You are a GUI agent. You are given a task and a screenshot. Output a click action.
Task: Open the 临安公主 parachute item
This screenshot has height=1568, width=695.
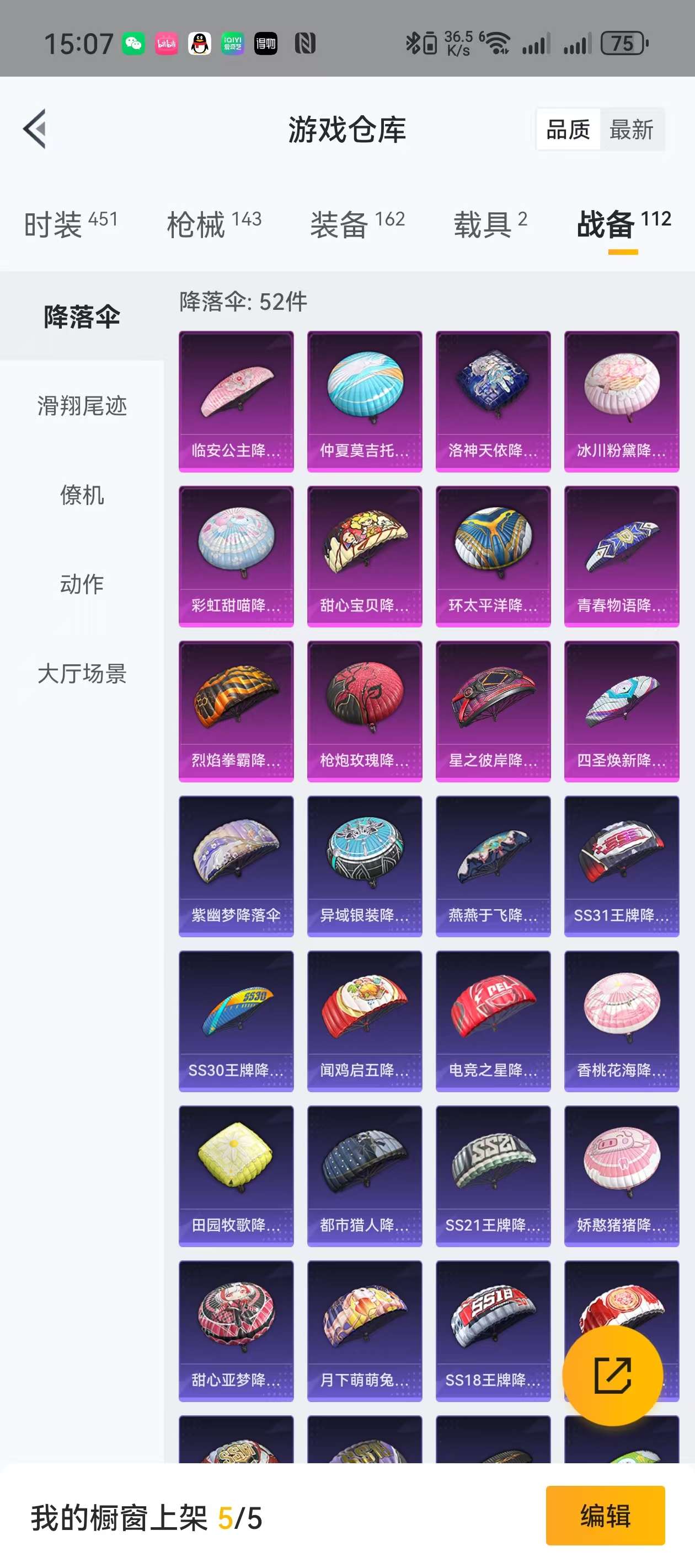(x=236, y=401)
